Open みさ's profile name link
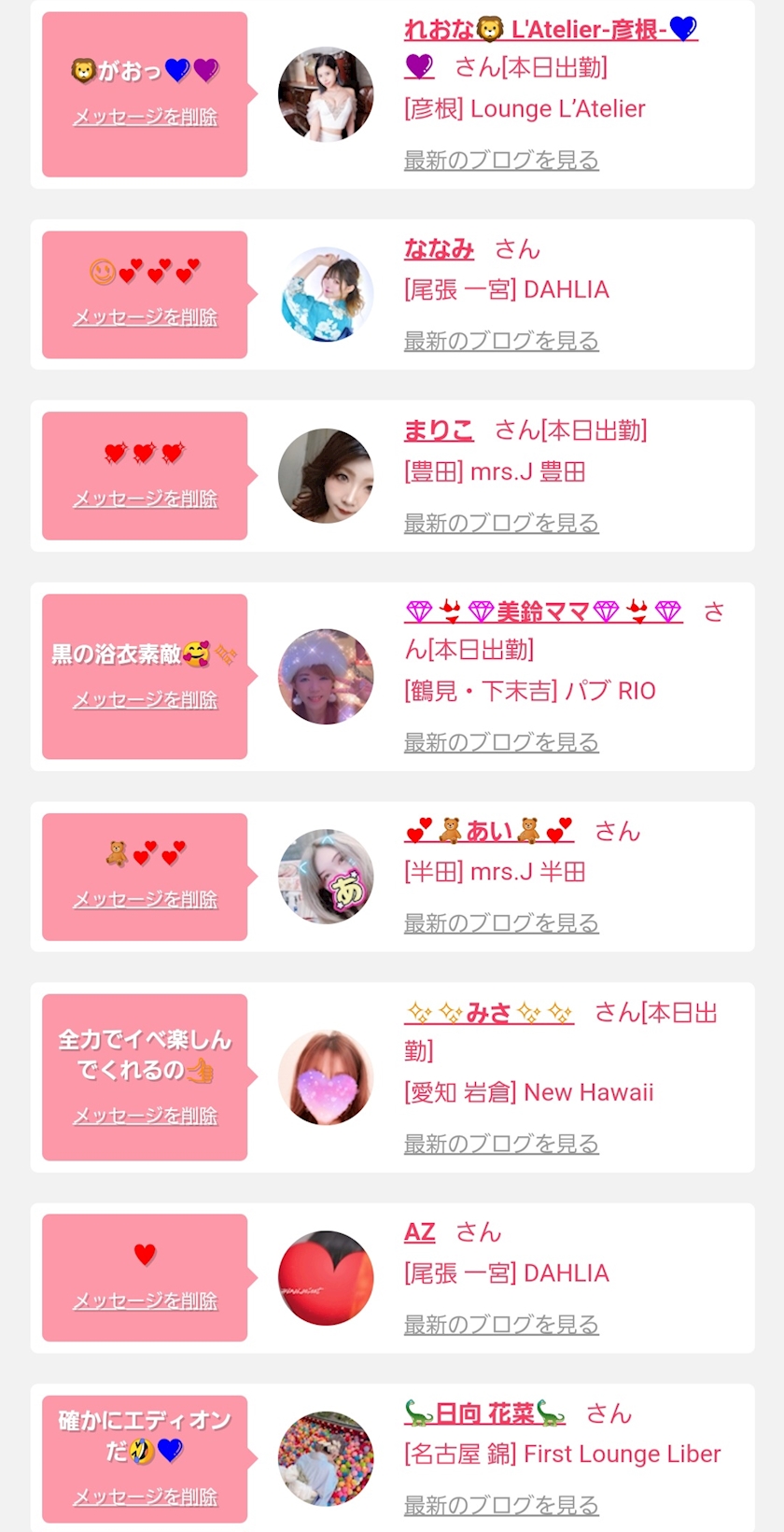Image resolution: width=784 pixels, height=1532 pixels. click(x=489, y=1013)
